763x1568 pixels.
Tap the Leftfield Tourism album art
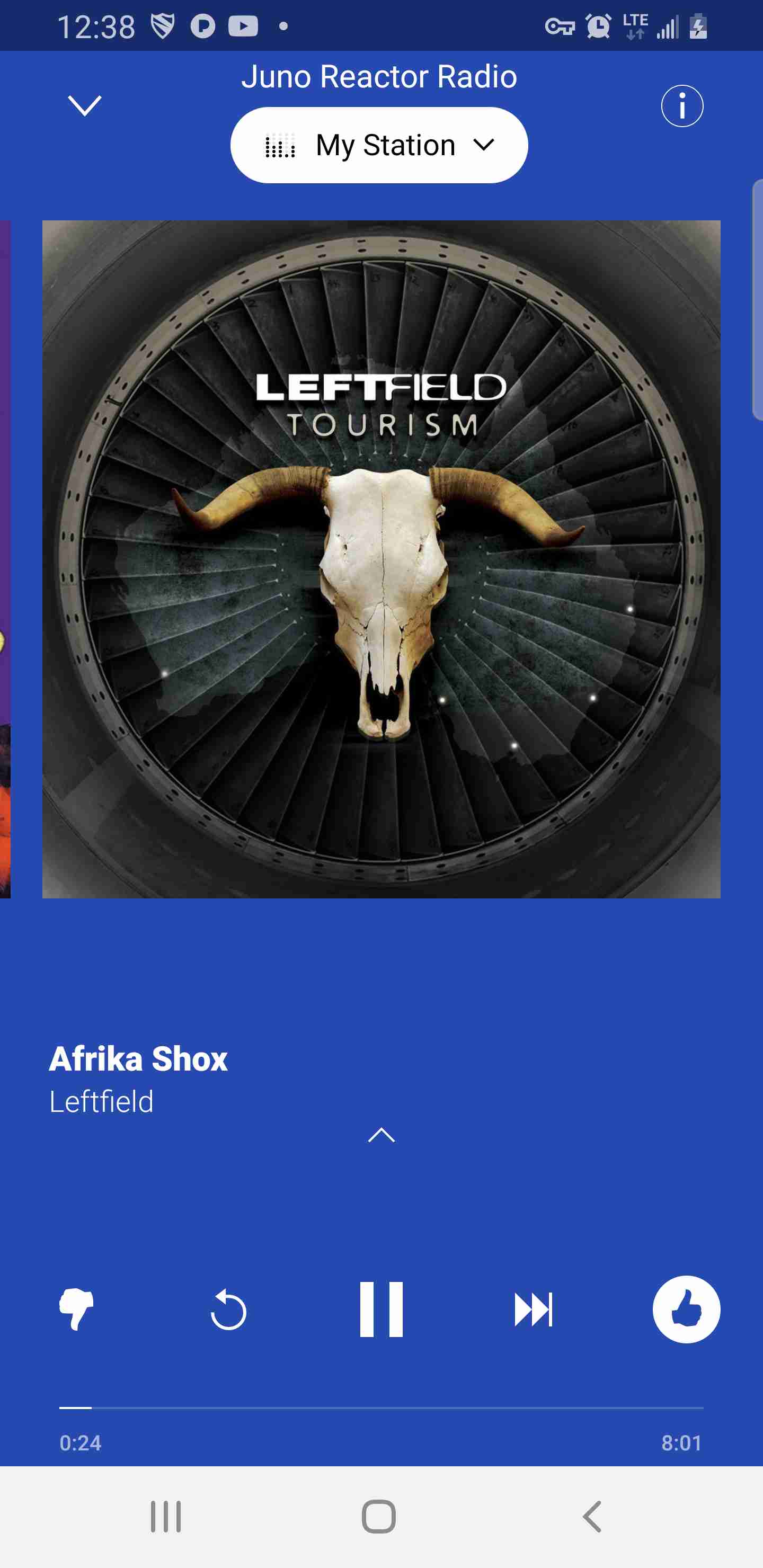tap(381, 559)
